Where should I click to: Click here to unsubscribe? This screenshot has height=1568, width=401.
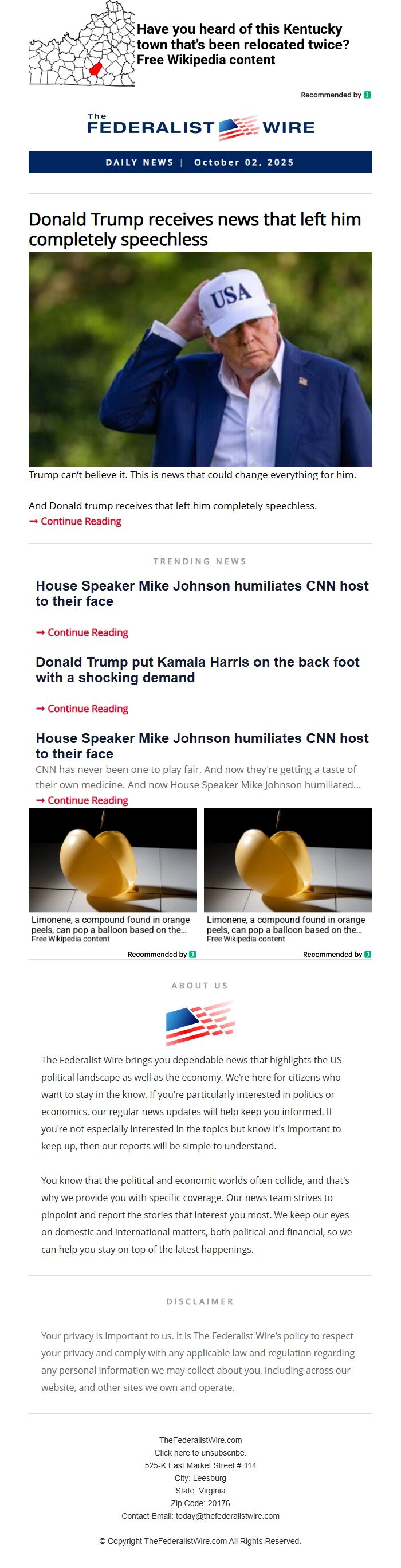(x=200, y=1452)
